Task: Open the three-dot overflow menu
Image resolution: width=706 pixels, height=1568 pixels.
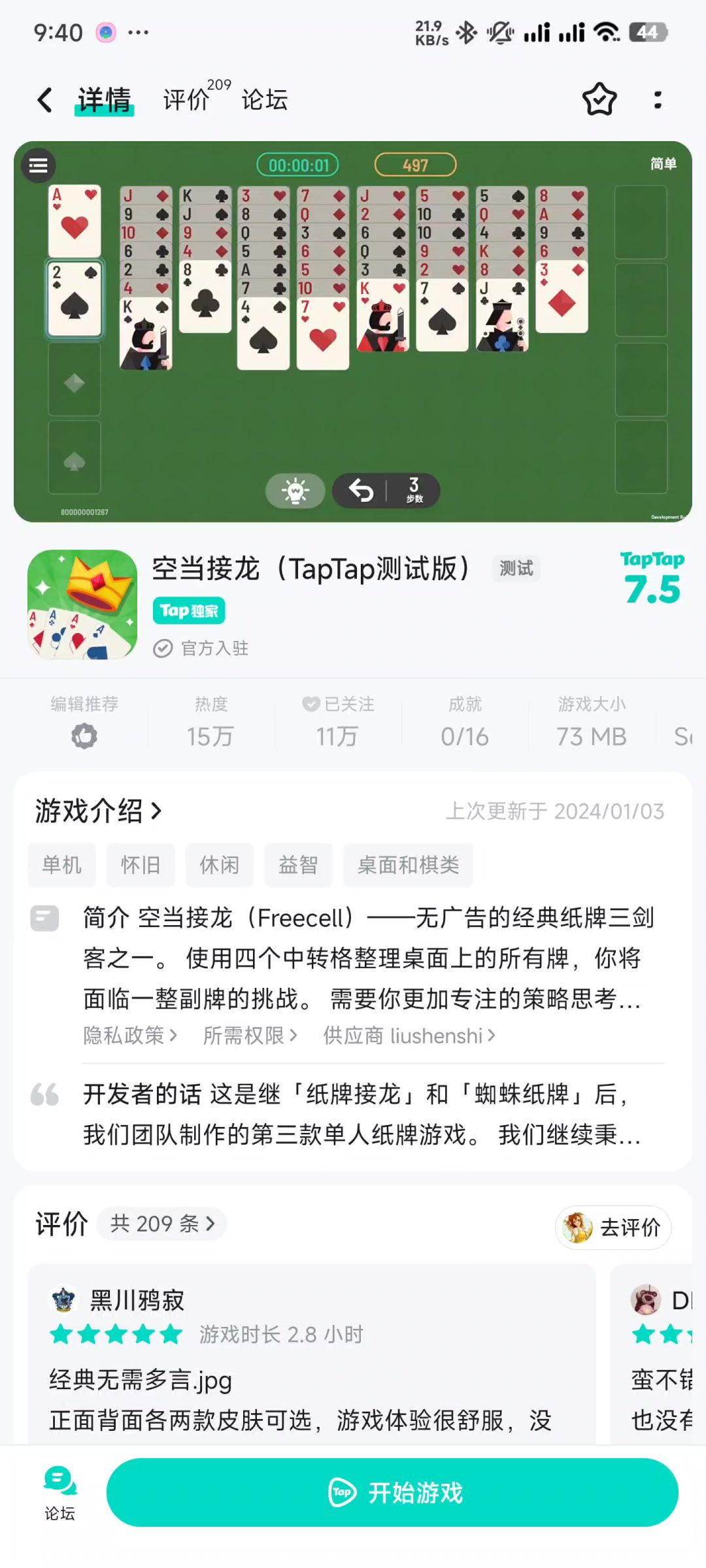Action: [x=658, y=100]
